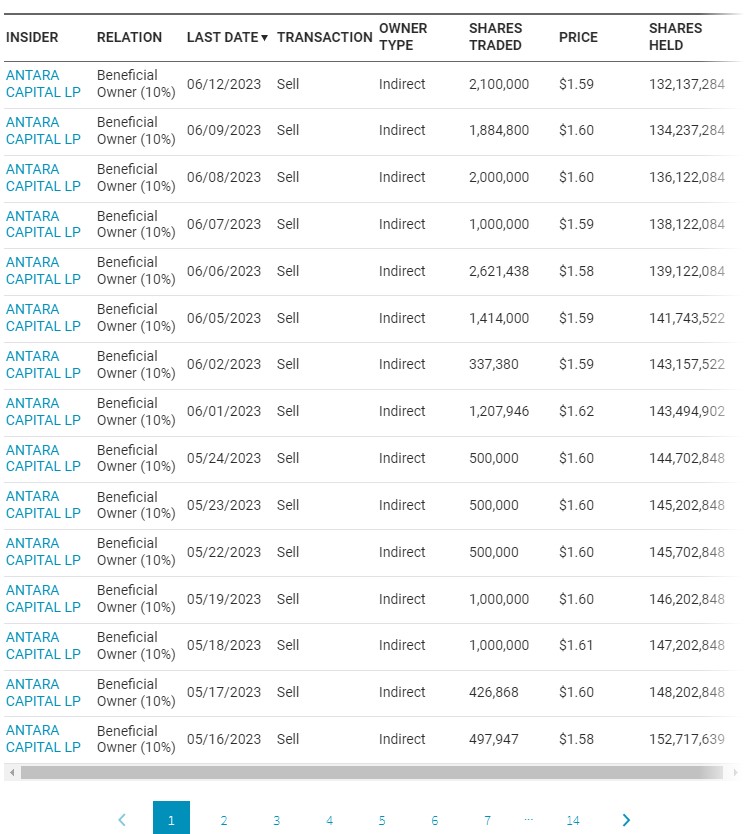Open ANTARA CAPITAL LP in the 06/05/2023 row
This screenshot has height=834, width=747.
click(41, 318)
